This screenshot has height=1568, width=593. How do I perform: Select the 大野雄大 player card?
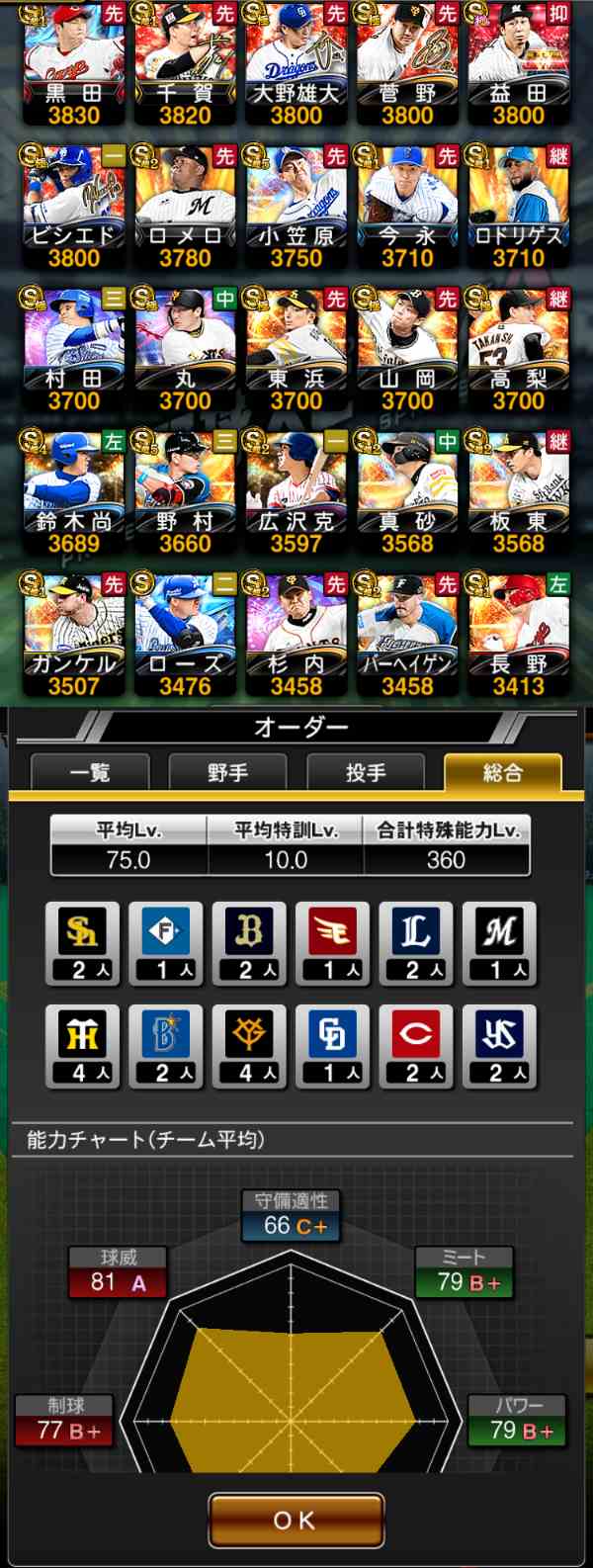(x=296, y=64)
